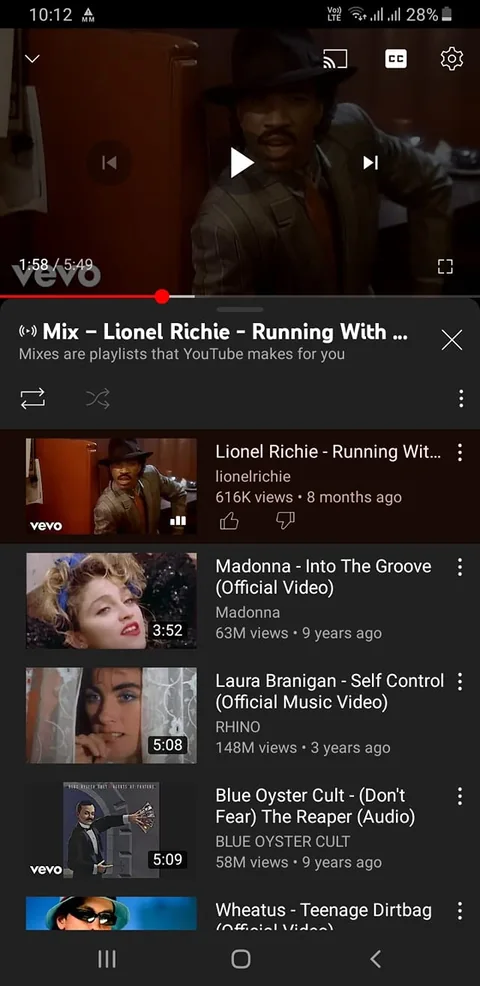This screenshot has width=480, height=986.
Task: Open options for Blue Oyster Cult video
Action: (x=460, y=796)
